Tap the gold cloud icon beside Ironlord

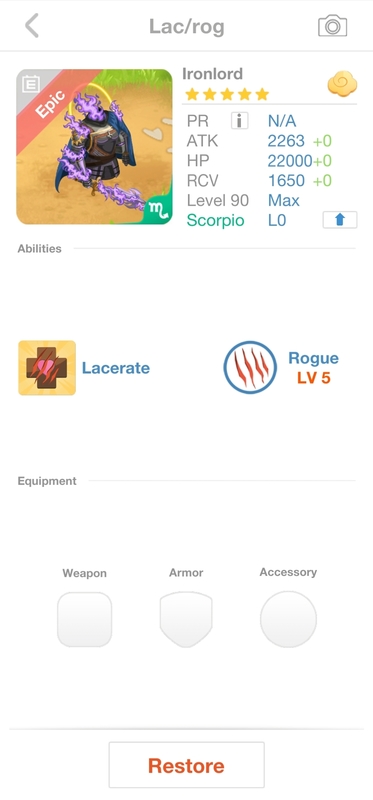[342, 84]
